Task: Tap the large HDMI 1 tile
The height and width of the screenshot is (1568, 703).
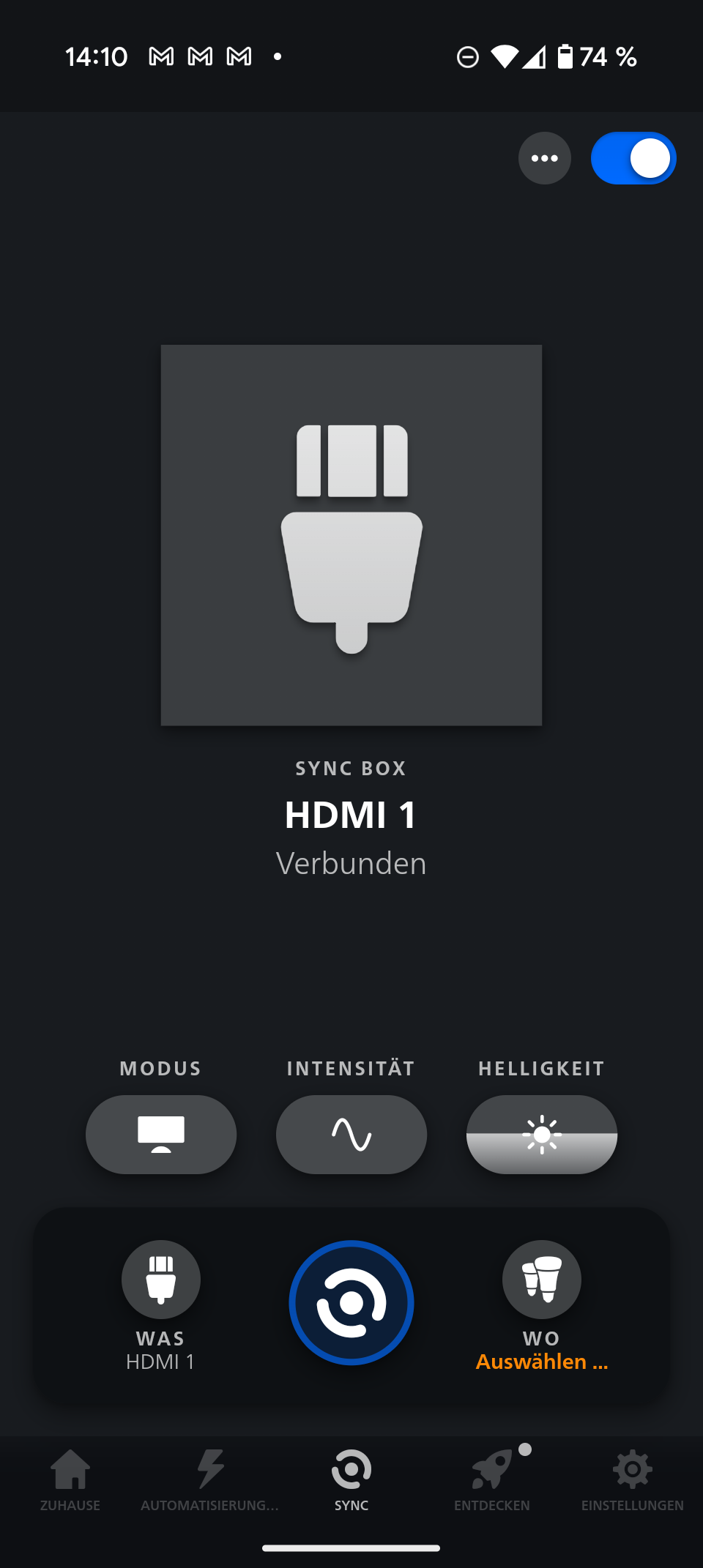Action: pos(351,535)
